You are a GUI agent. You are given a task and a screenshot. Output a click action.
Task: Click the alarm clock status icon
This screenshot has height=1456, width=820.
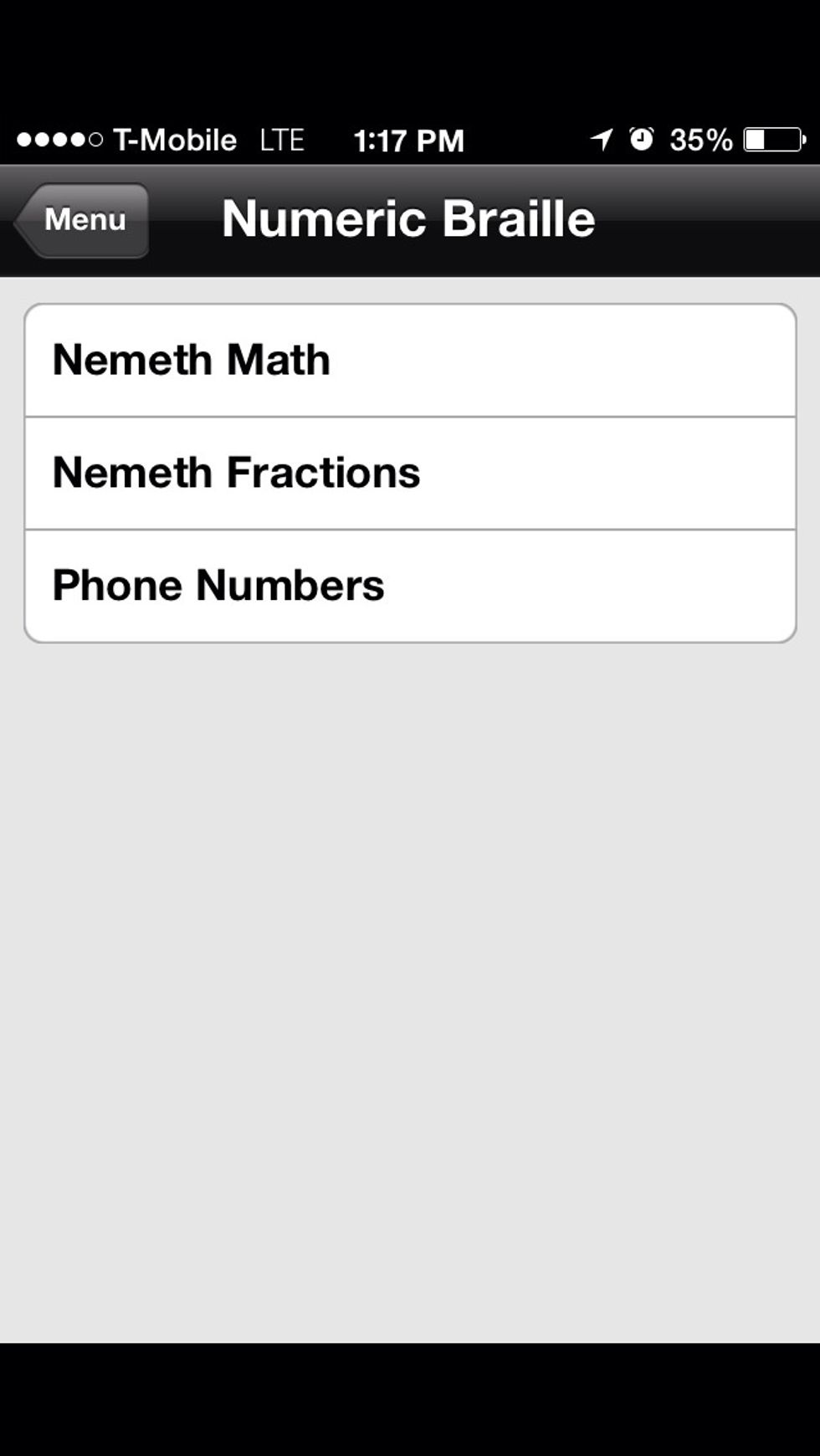pyautogui.click(x=640, y=139)
